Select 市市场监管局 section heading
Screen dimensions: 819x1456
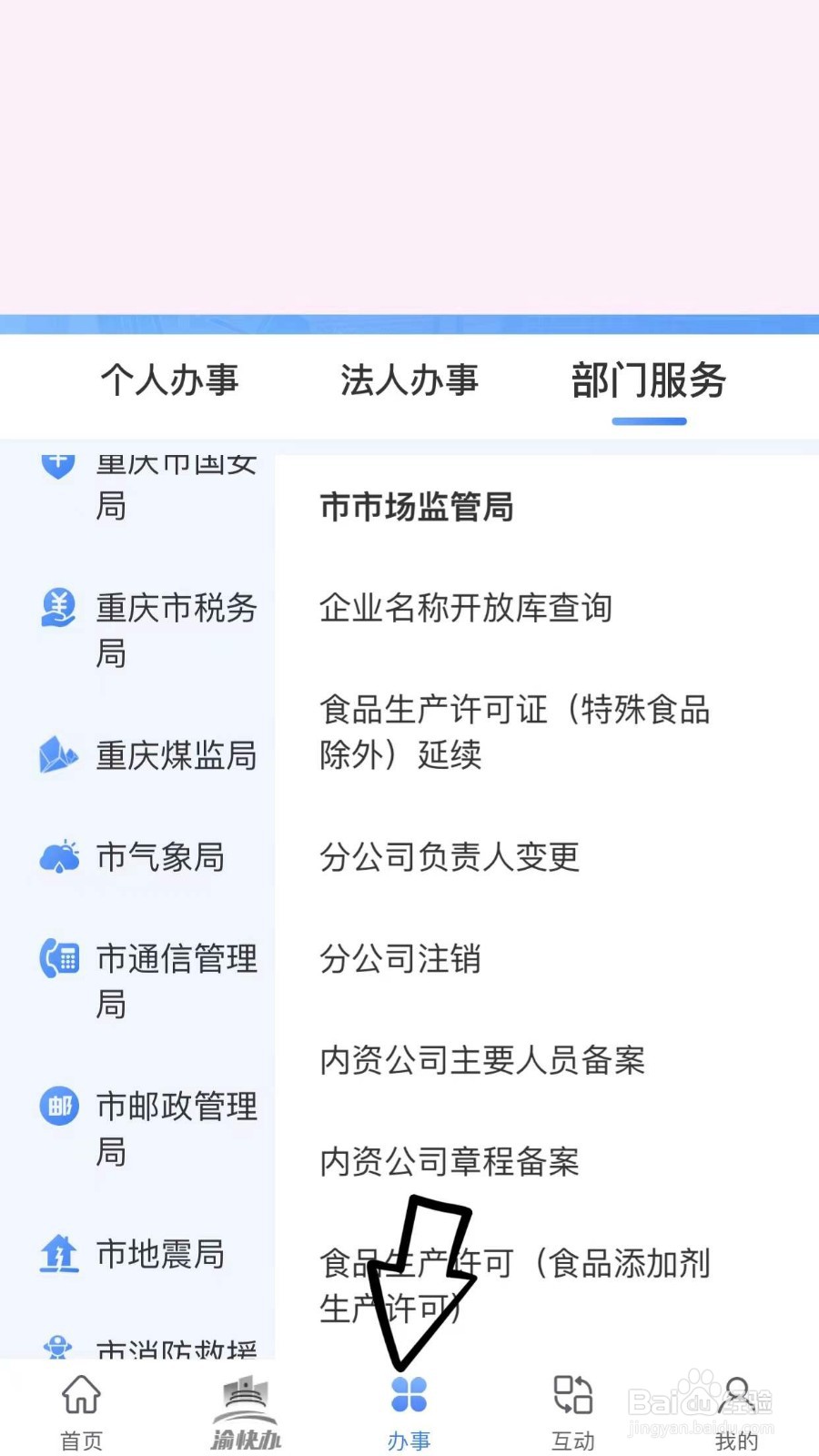click(x=415, y=508)
